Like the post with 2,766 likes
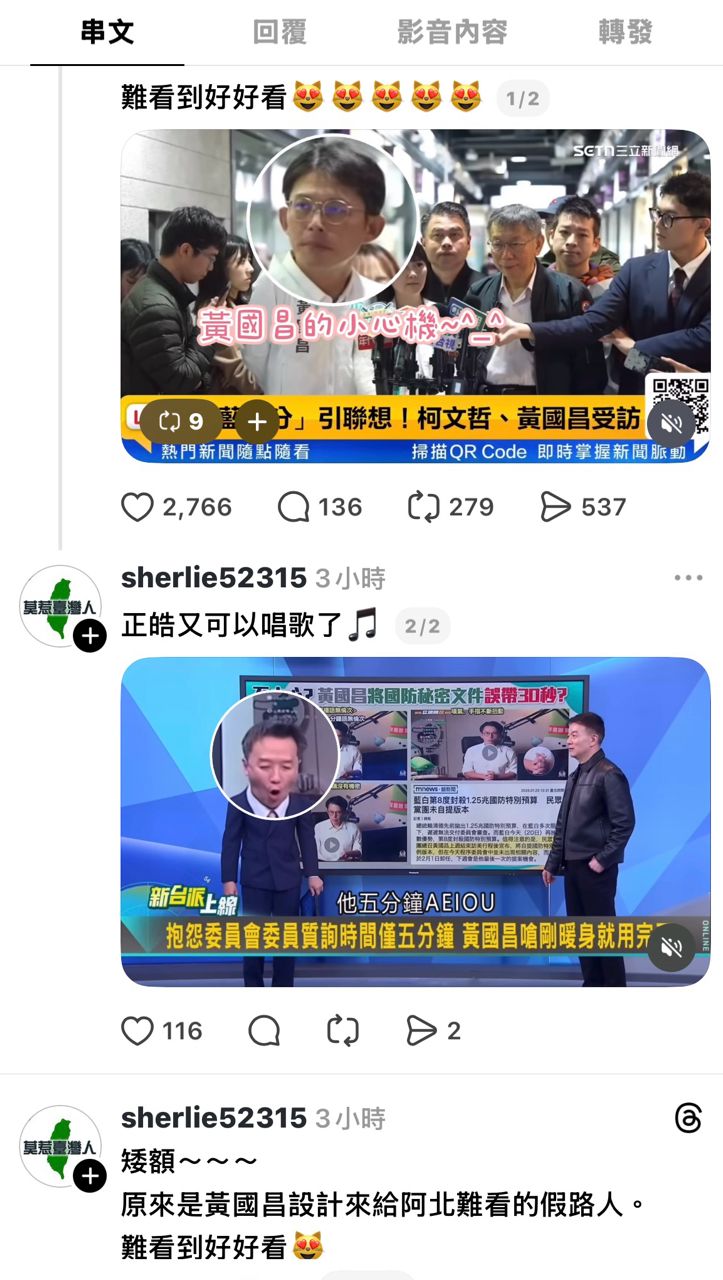This screenshot has width=723, height=1280. pos(138,507)
